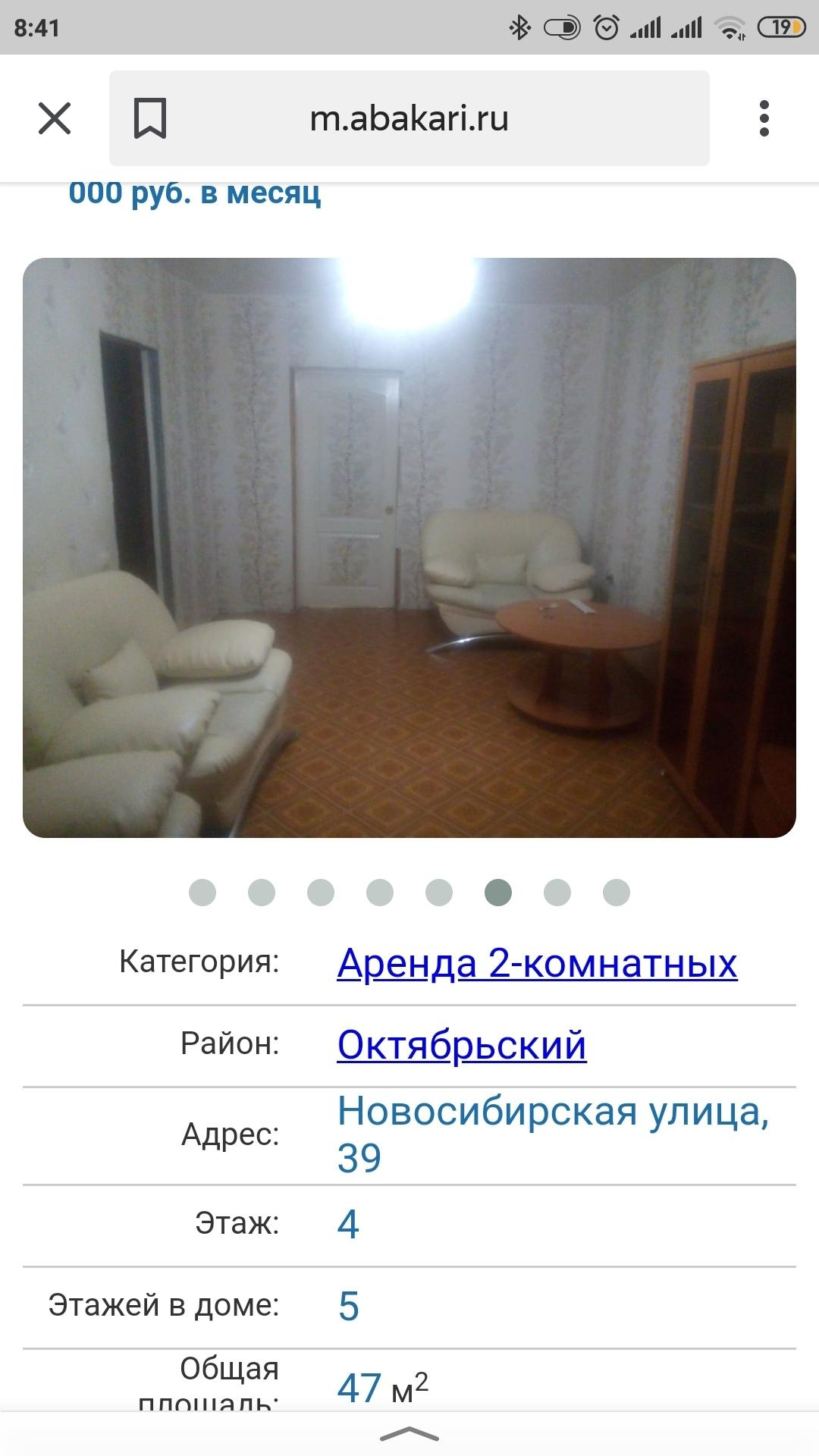Close the browser tab with X
The image size is (819, 1456).
tap(55, 118)
